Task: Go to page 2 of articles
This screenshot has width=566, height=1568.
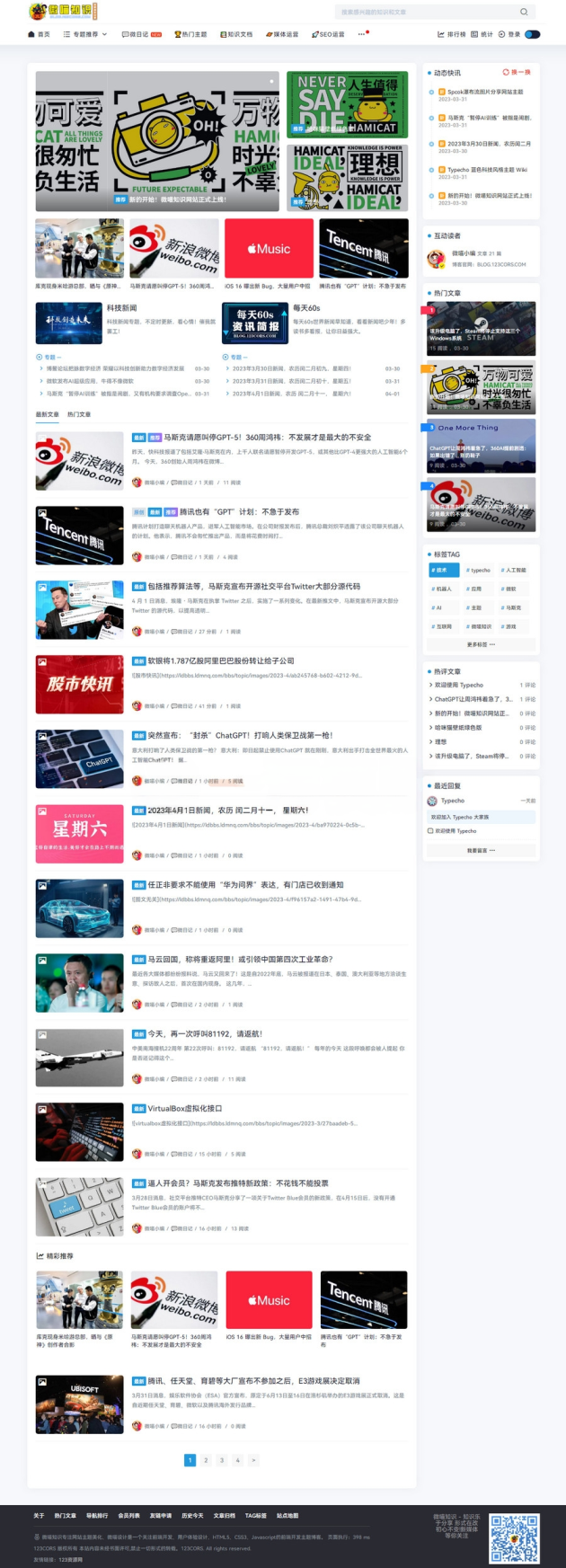Action: (x=206, y=1460)
